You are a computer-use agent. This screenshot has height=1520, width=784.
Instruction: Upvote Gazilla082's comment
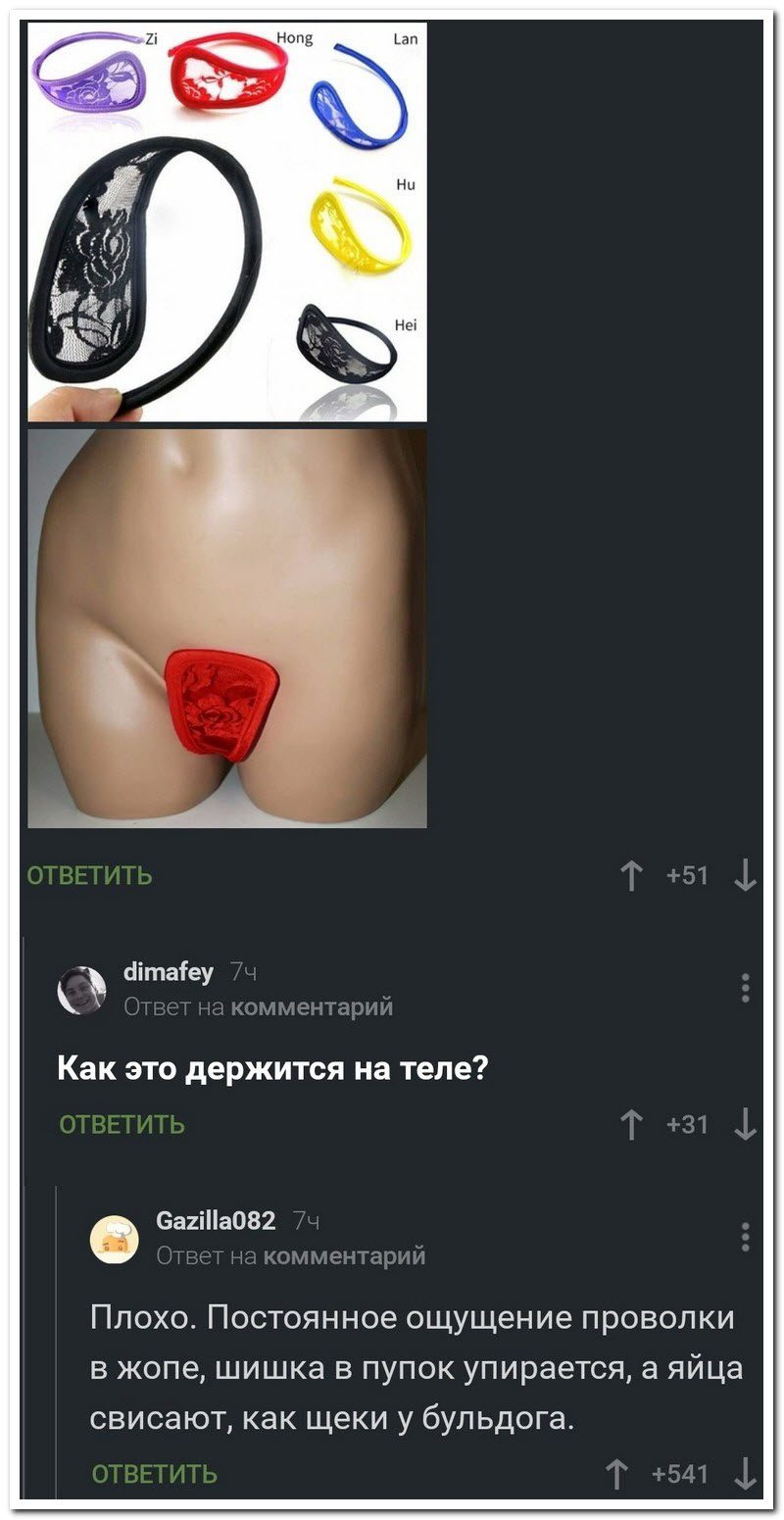(x=617, y=1473)
